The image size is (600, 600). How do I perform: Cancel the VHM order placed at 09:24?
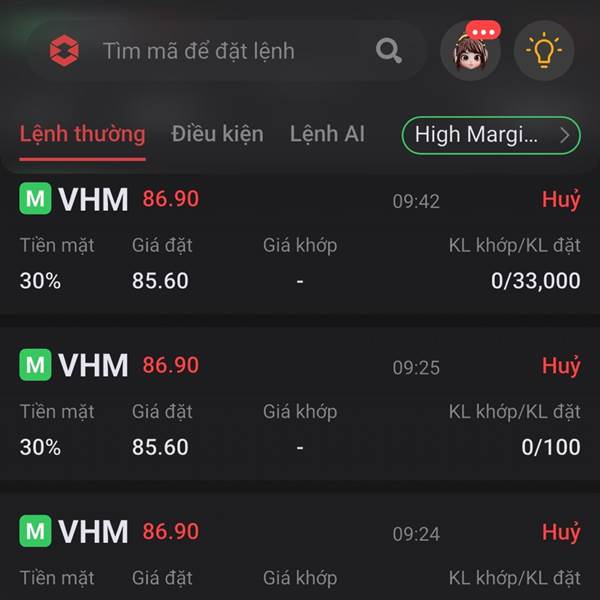tap(561, 532)
